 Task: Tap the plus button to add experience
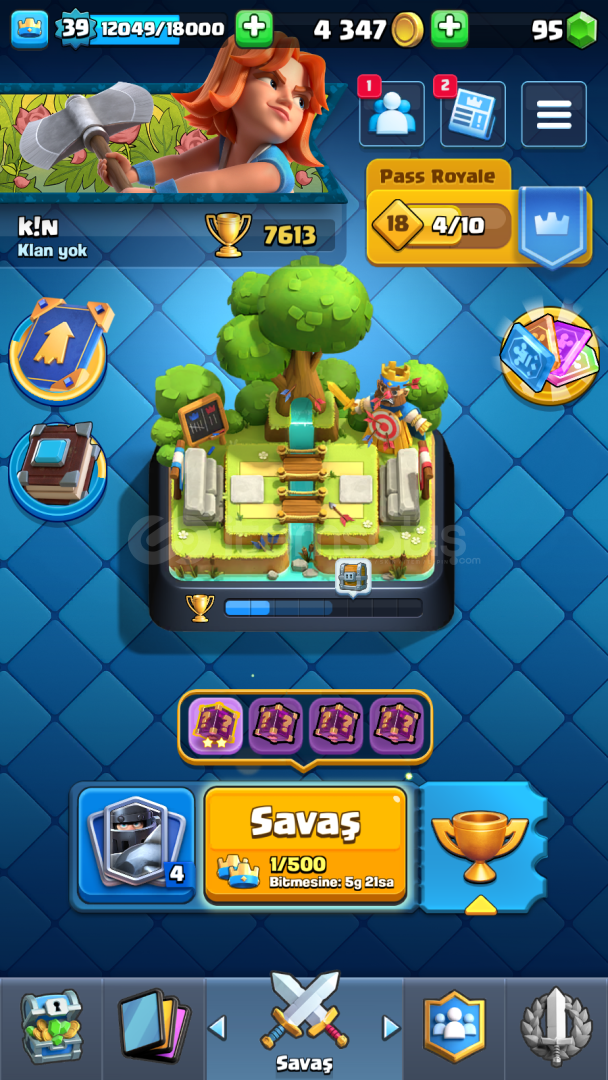[254, 29]
